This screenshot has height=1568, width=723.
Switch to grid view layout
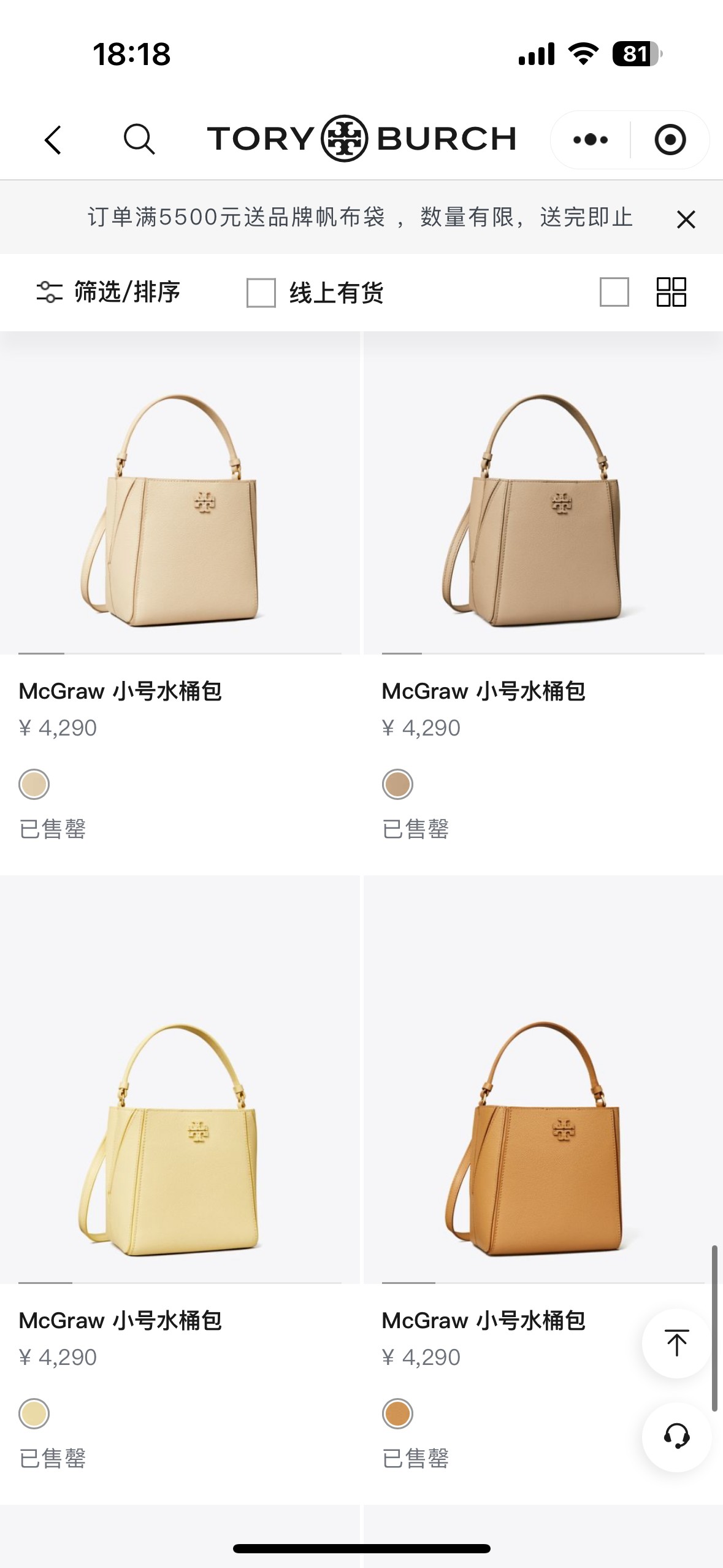coord(671,292)
